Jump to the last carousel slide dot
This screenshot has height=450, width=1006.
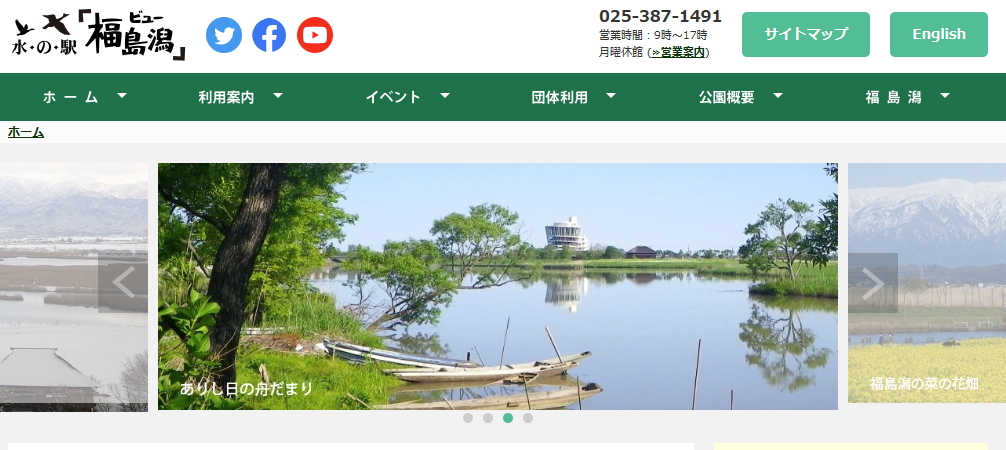pos(528,418)
